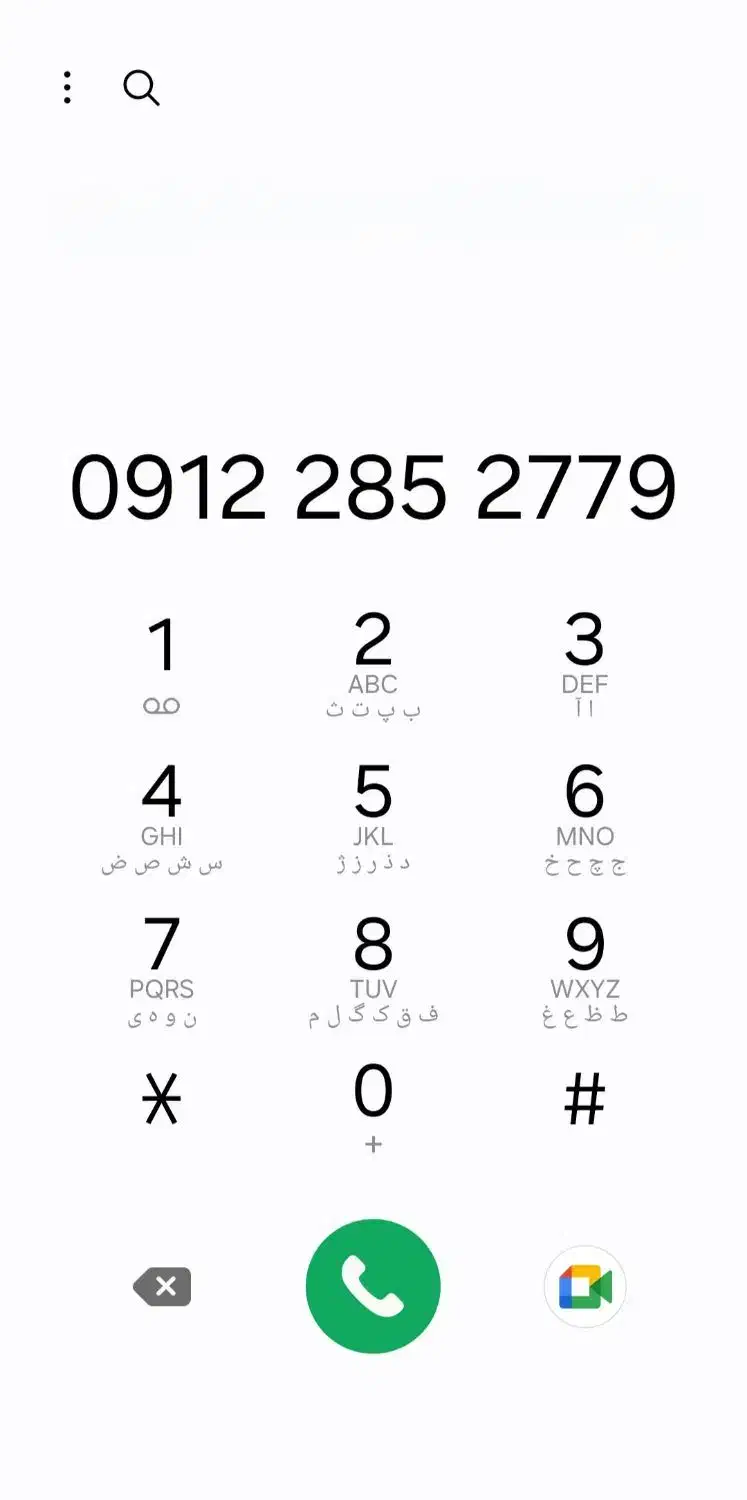Open the three-dot overflow menu
Screen dimensions: 747x1500
point(67,88)
